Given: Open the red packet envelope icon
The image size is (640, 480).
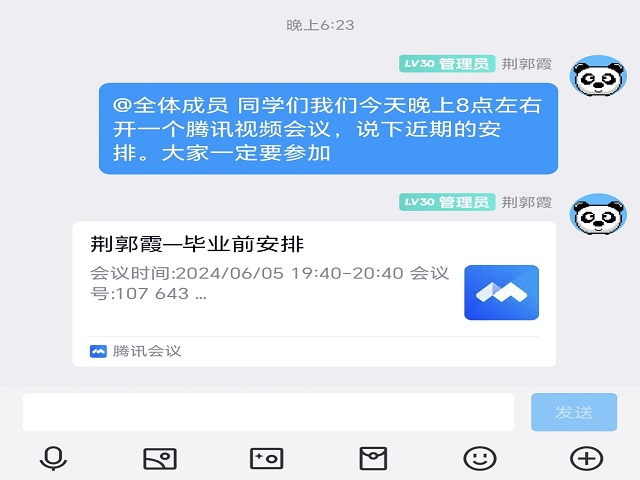Looking at the screenshot, I should coord(373,458).
